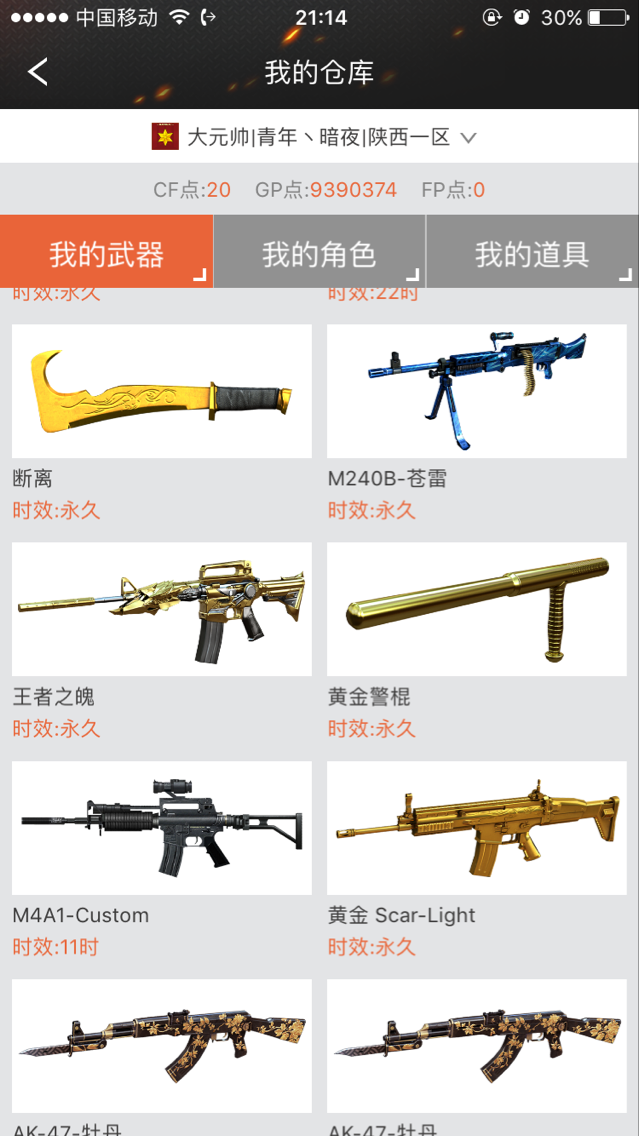Go back with the top-left arrow
639x1136 pixels.
[38, 72]
